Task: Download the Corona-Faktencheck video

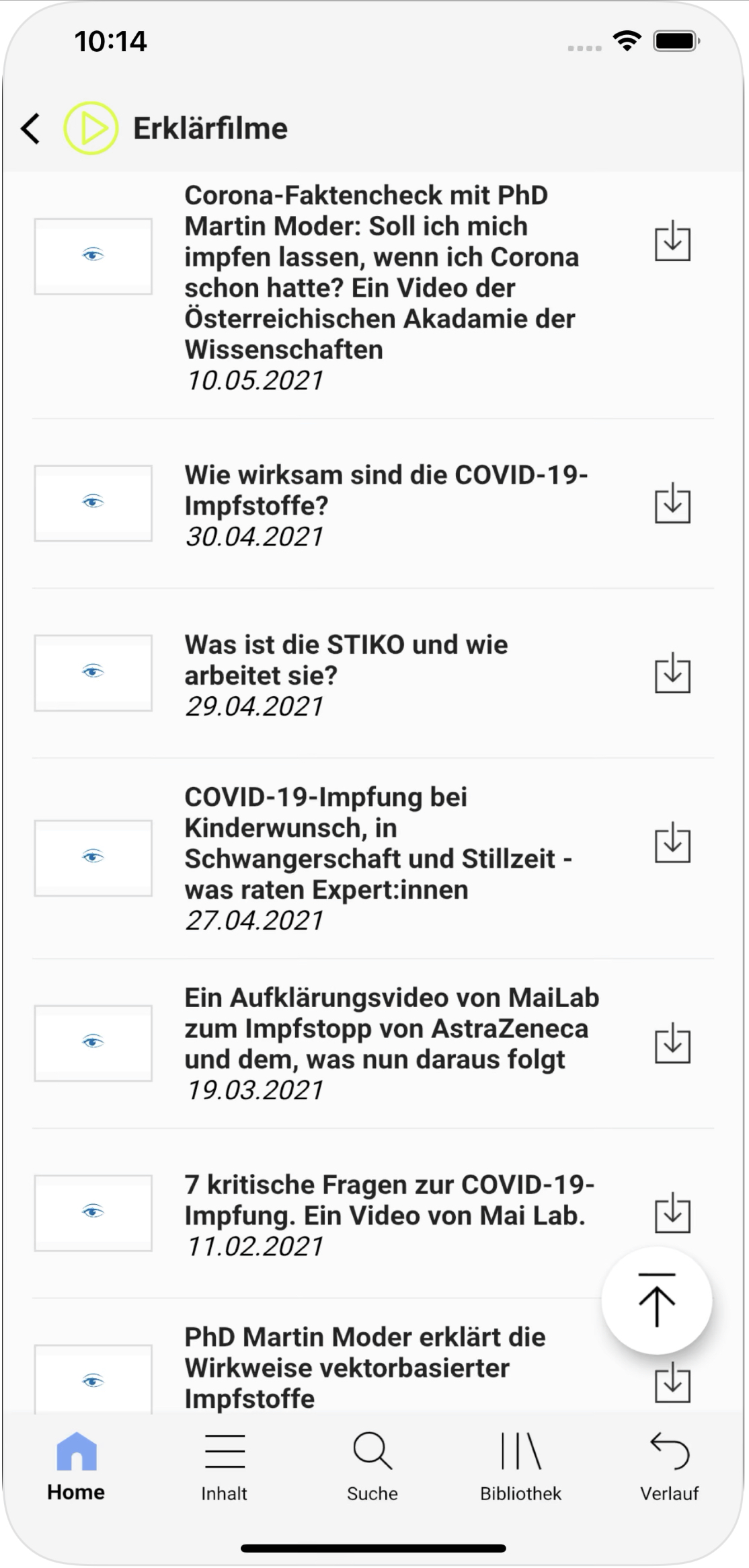Action: (672, 242)
